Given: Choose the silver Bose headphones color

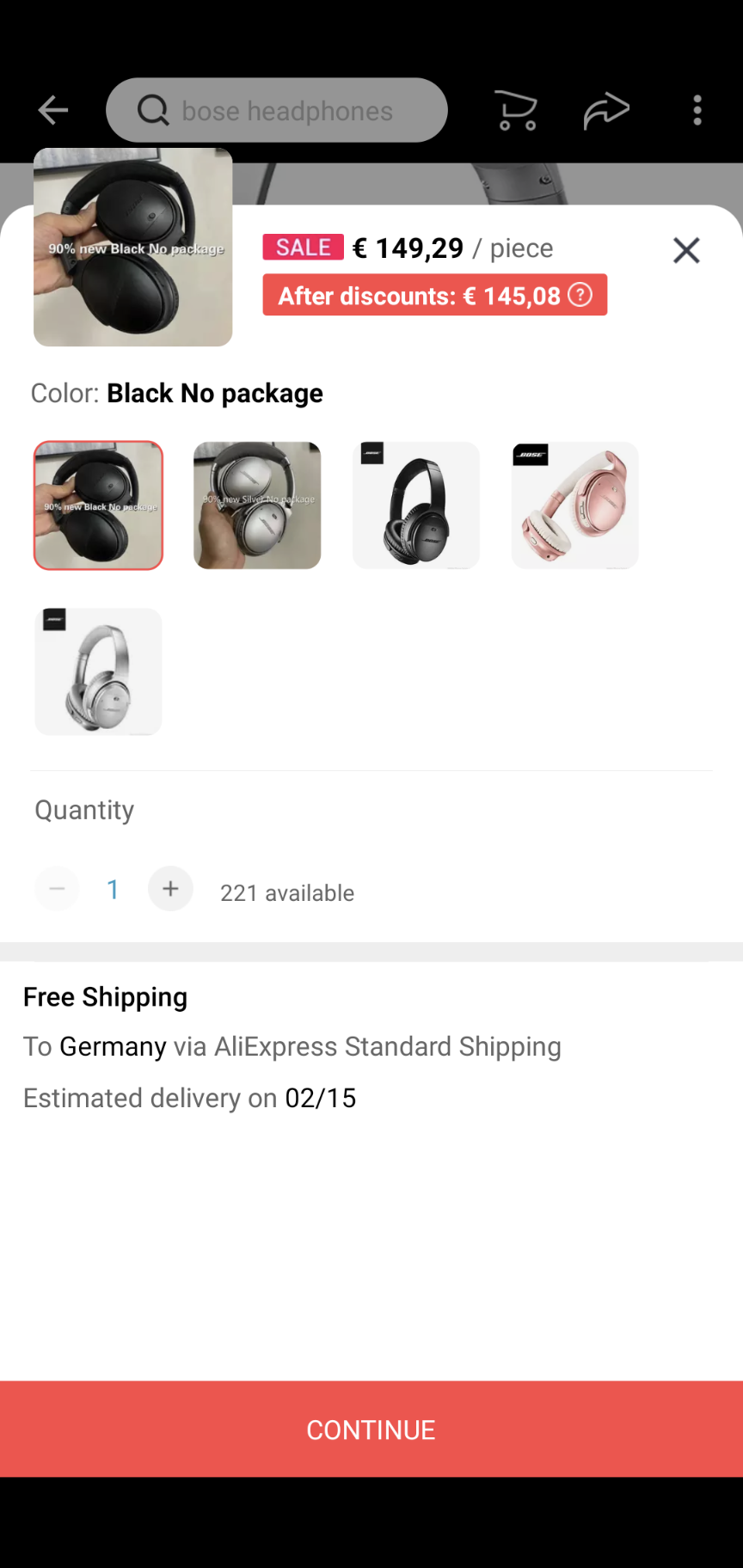Looking at the screenshot, I should tap(98, 671).
